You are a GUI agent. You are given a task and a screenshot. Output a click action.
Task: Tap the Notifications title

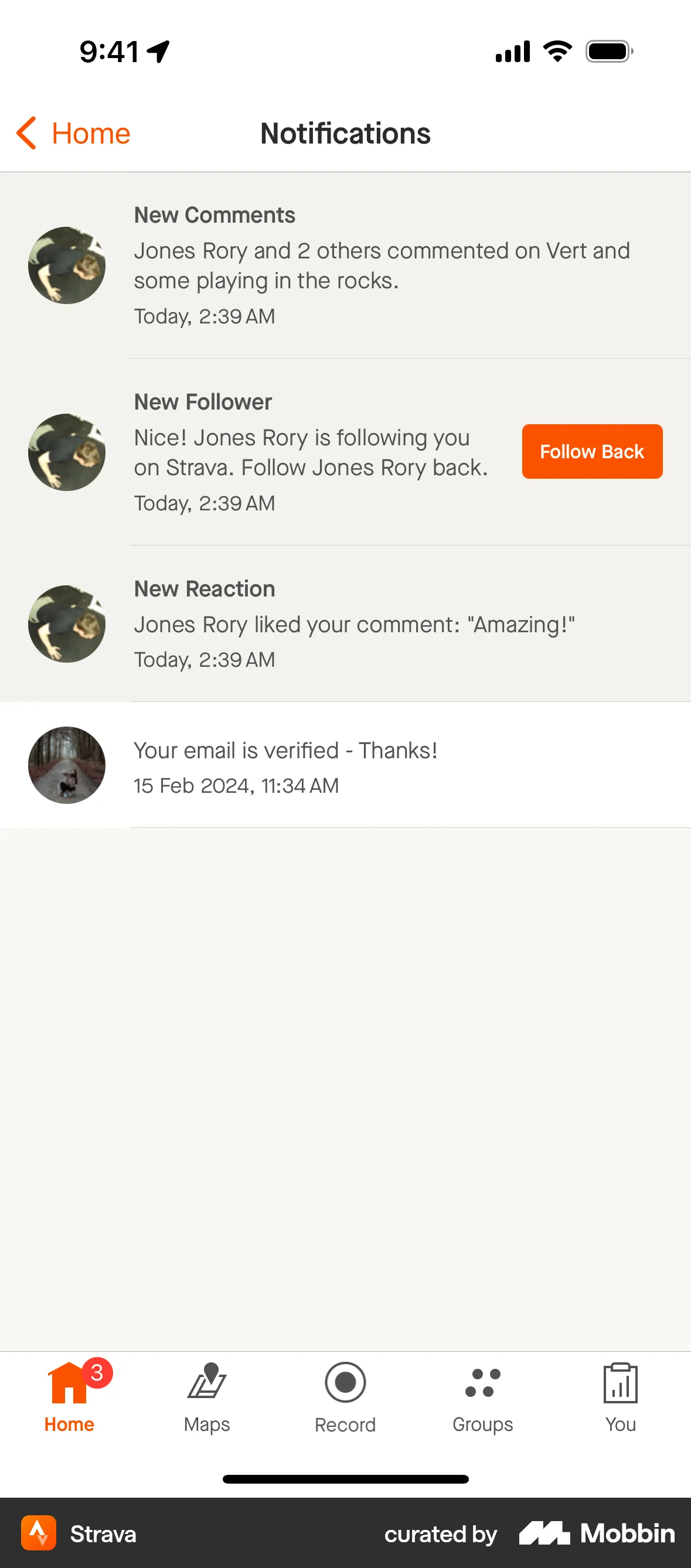pyautogui.click(x=345, y=132)
